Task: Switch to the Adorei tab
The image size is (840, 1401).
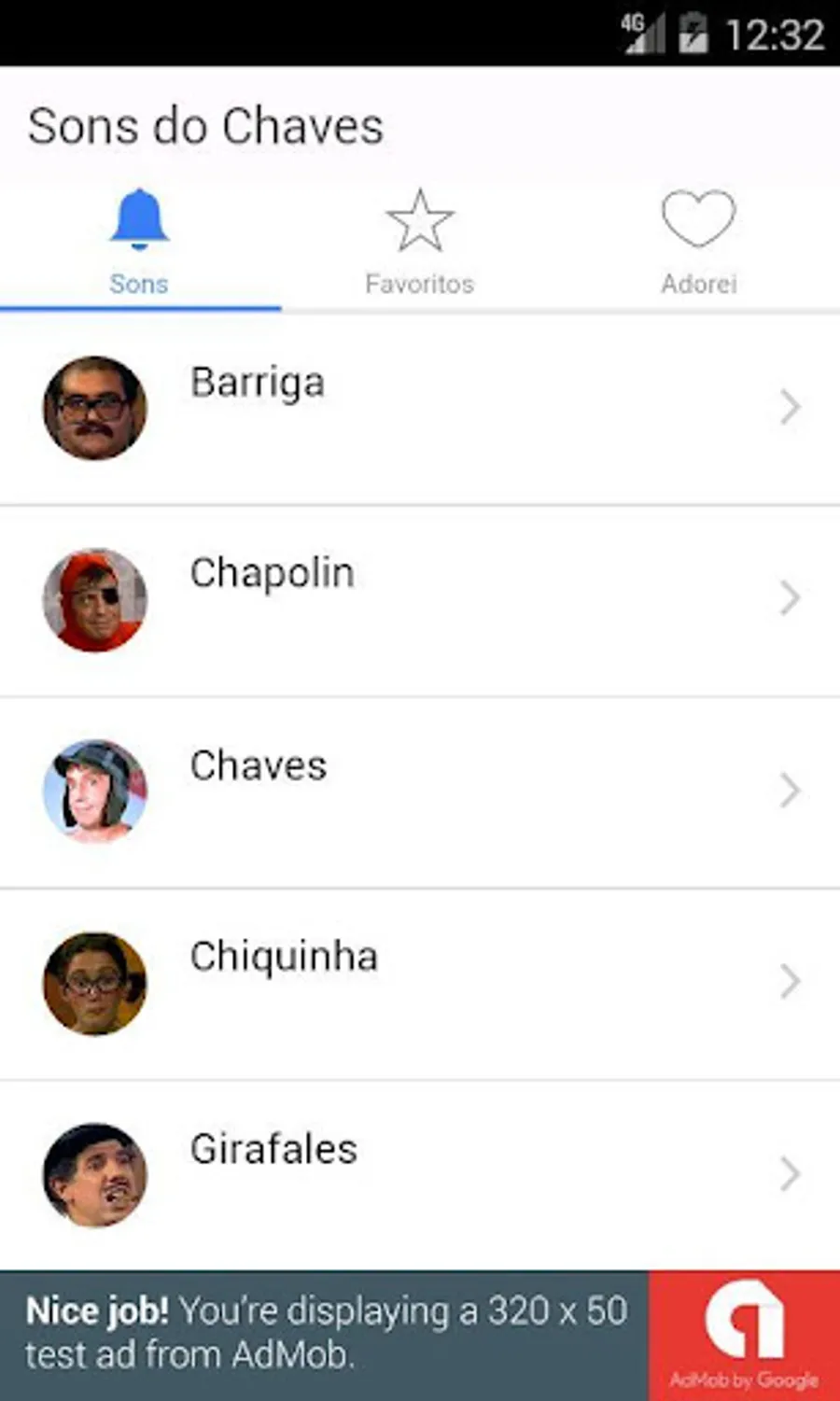Action: [x=699, y=245]
